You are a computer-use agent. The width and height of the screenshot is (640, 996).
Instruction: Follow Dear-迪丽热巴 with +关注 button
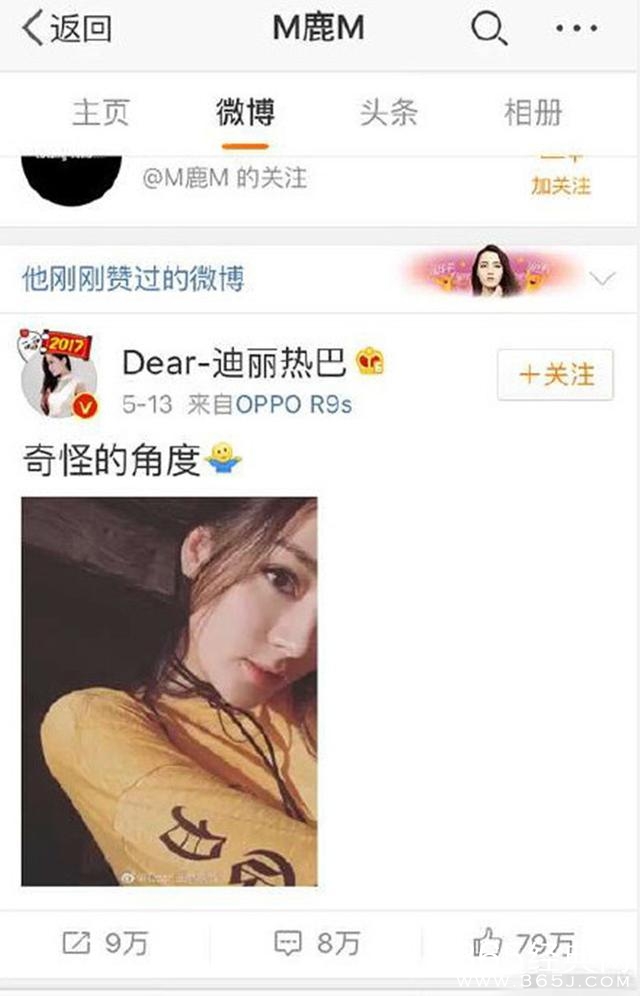coord(555,375)
